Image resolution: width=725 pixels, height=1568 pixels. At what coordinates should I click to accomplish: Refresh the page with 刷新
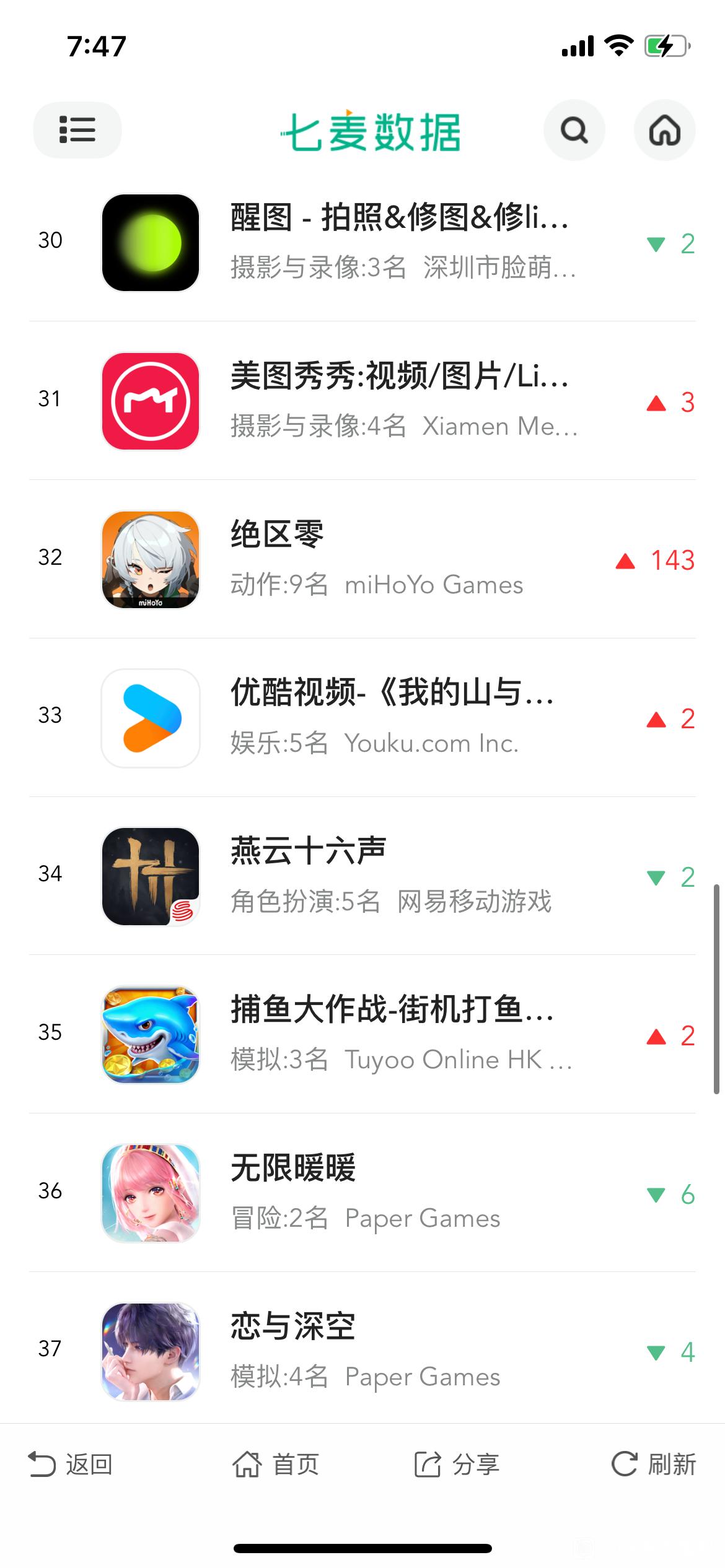(654, 1465)
